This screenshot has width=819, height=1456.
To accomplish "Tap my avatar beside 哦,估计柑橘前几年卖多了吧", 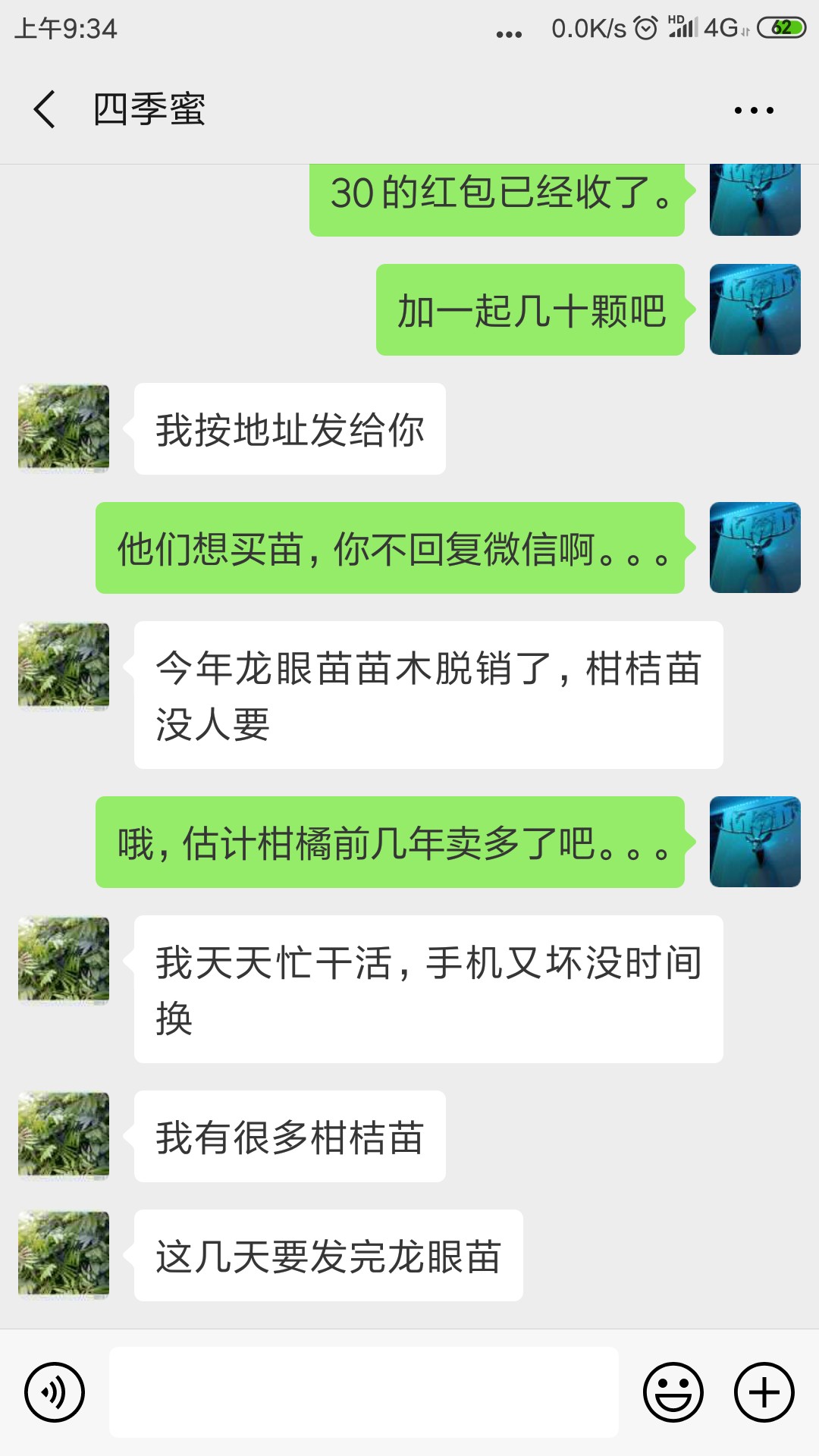I will click(x=755, y=842).
